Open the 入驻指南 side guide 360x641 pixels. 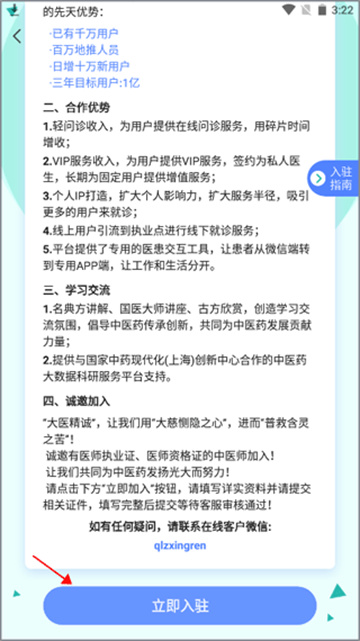click(333, 178)
